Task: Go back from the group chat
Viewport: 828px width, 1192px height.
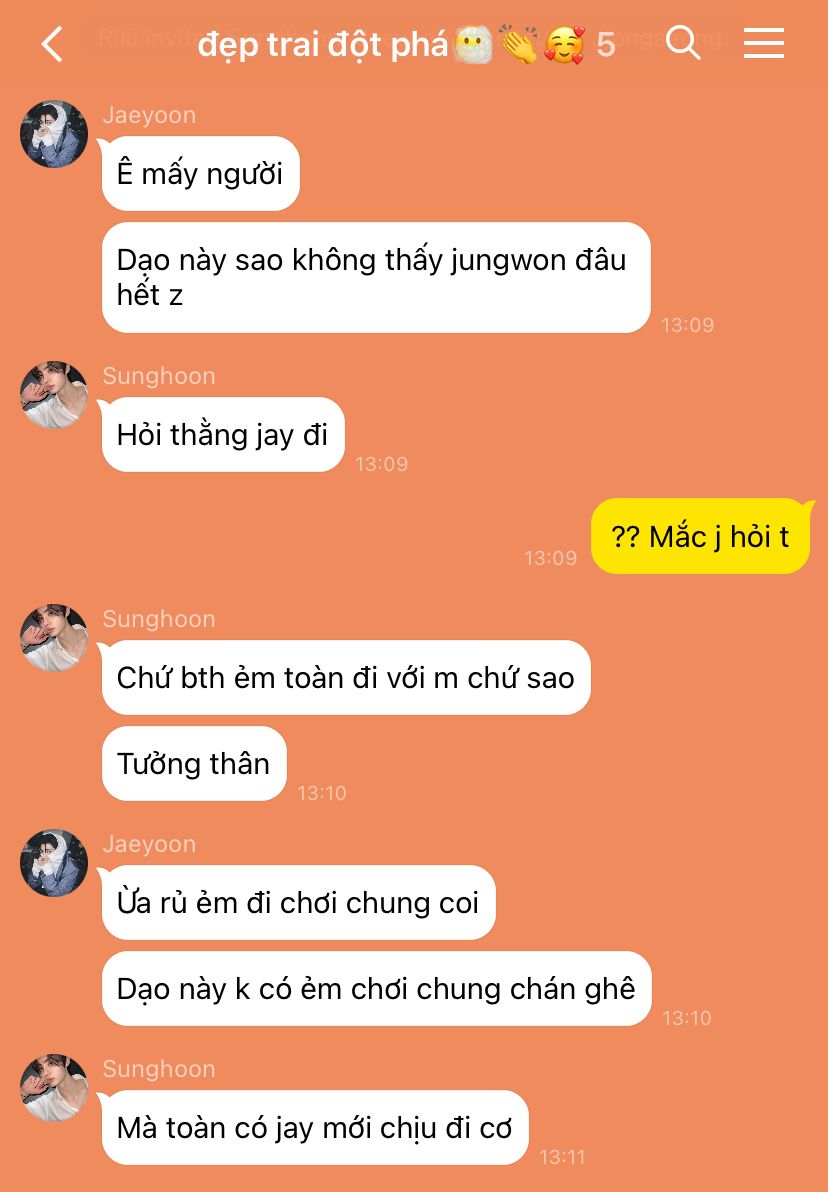Action: 52,44
